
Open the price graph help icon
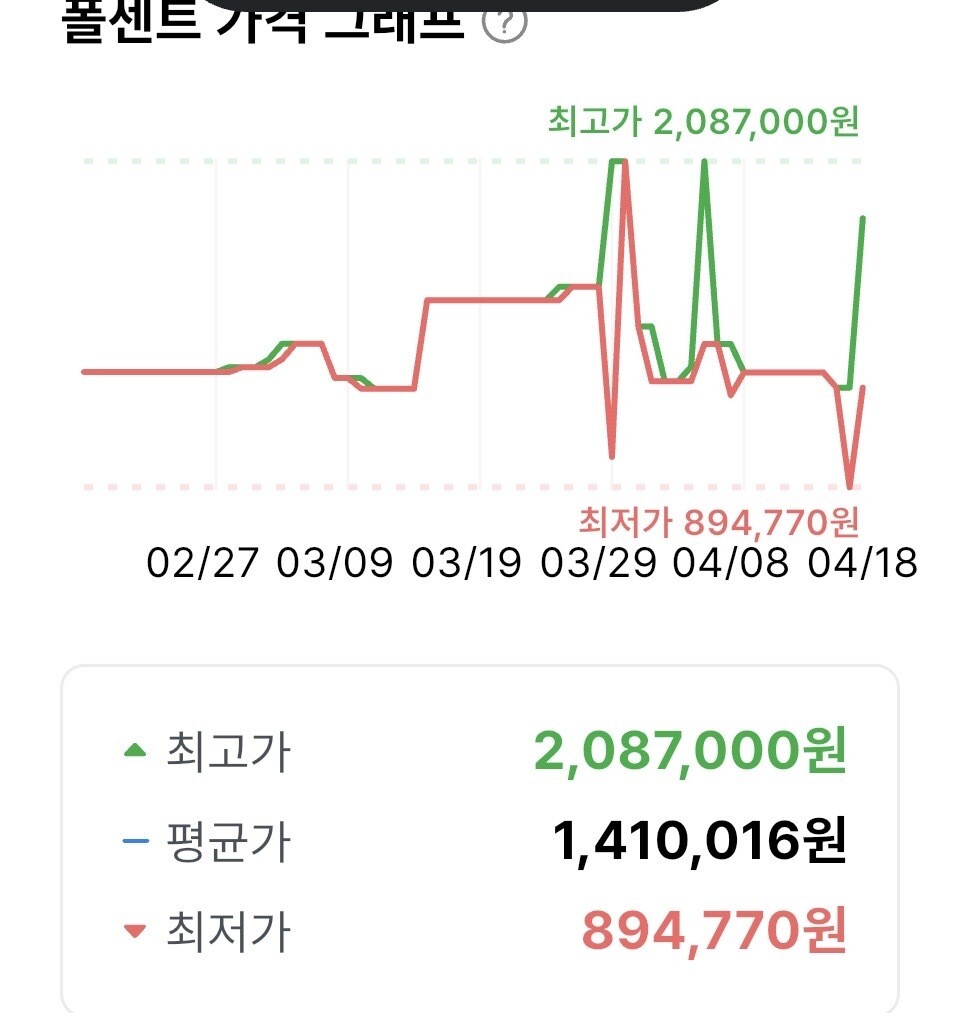[x=505, y=23]
